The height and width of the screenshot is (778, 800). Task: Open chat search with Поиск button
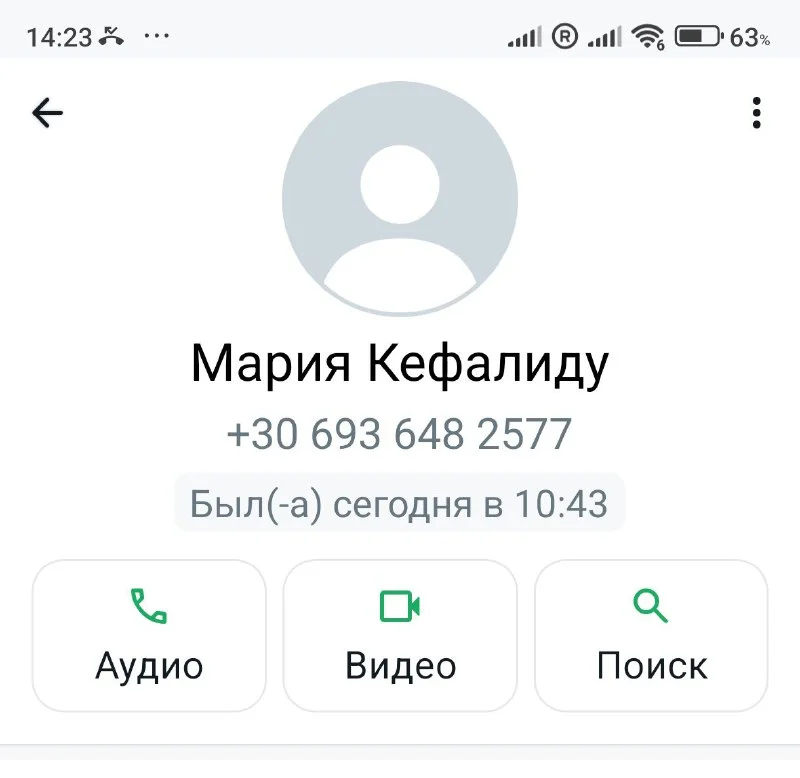coord(651,635)
